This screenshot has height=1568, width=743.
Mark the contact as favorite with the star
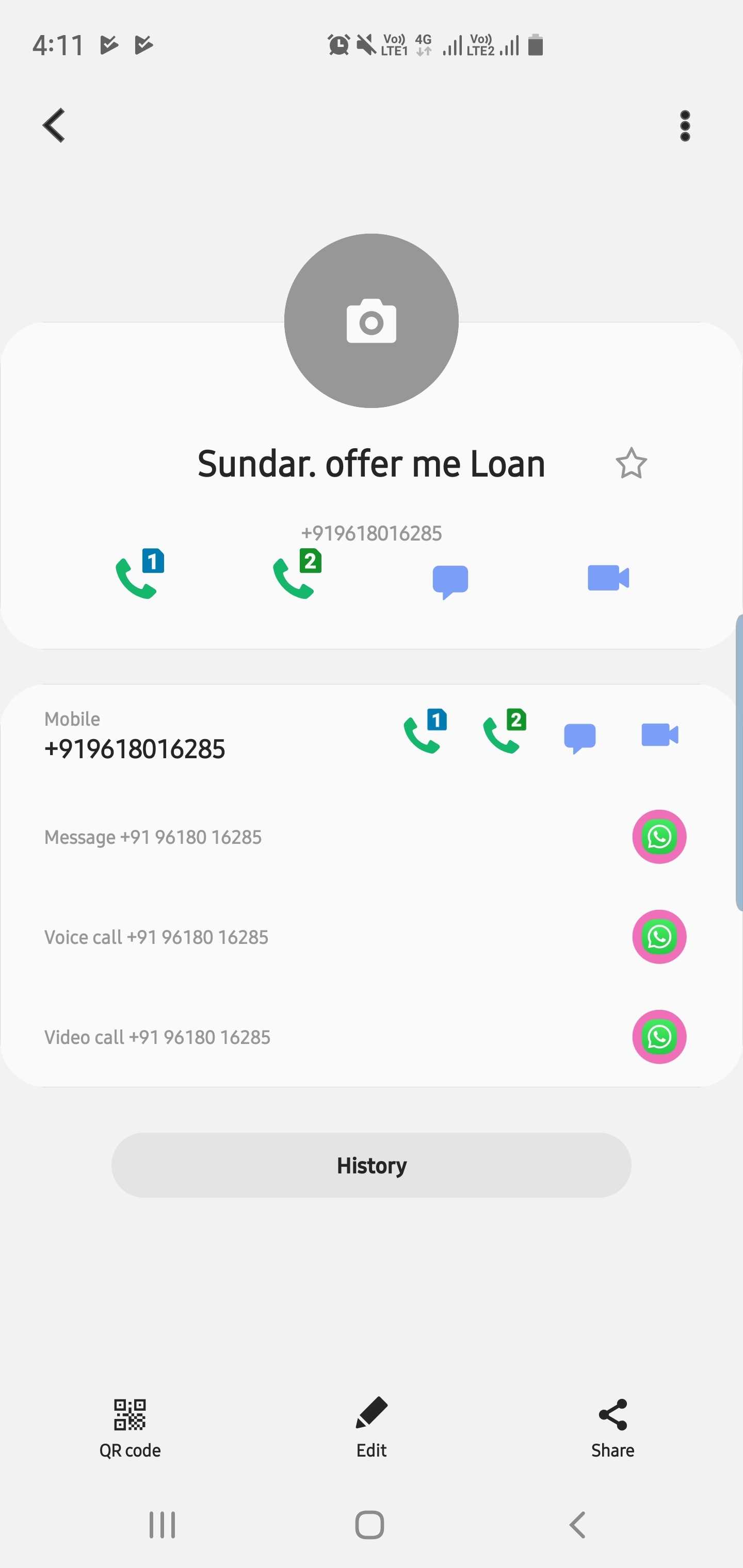tap(631, 464)
